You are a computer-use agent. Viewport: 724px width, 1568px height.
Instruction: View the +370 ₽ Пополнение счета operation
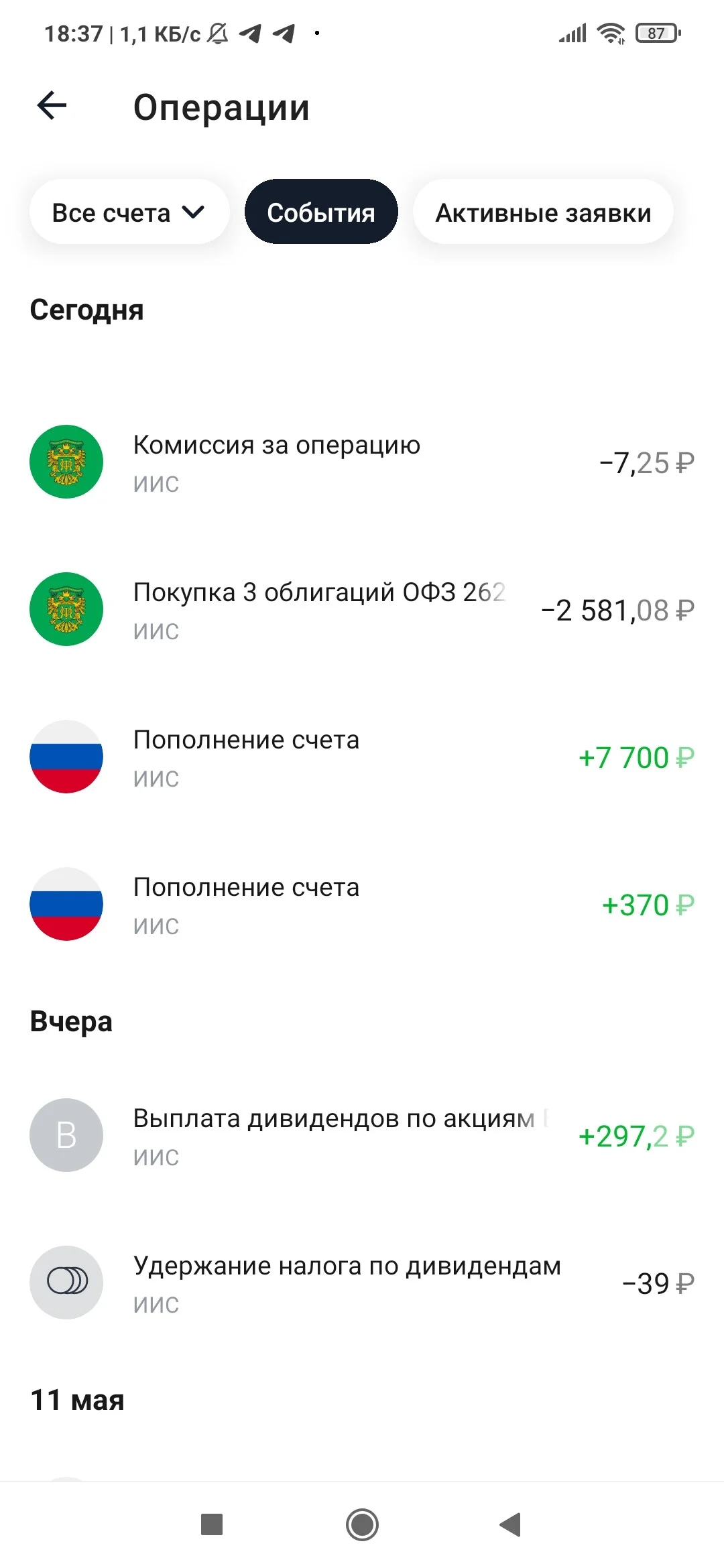click(x=362, y=905)
